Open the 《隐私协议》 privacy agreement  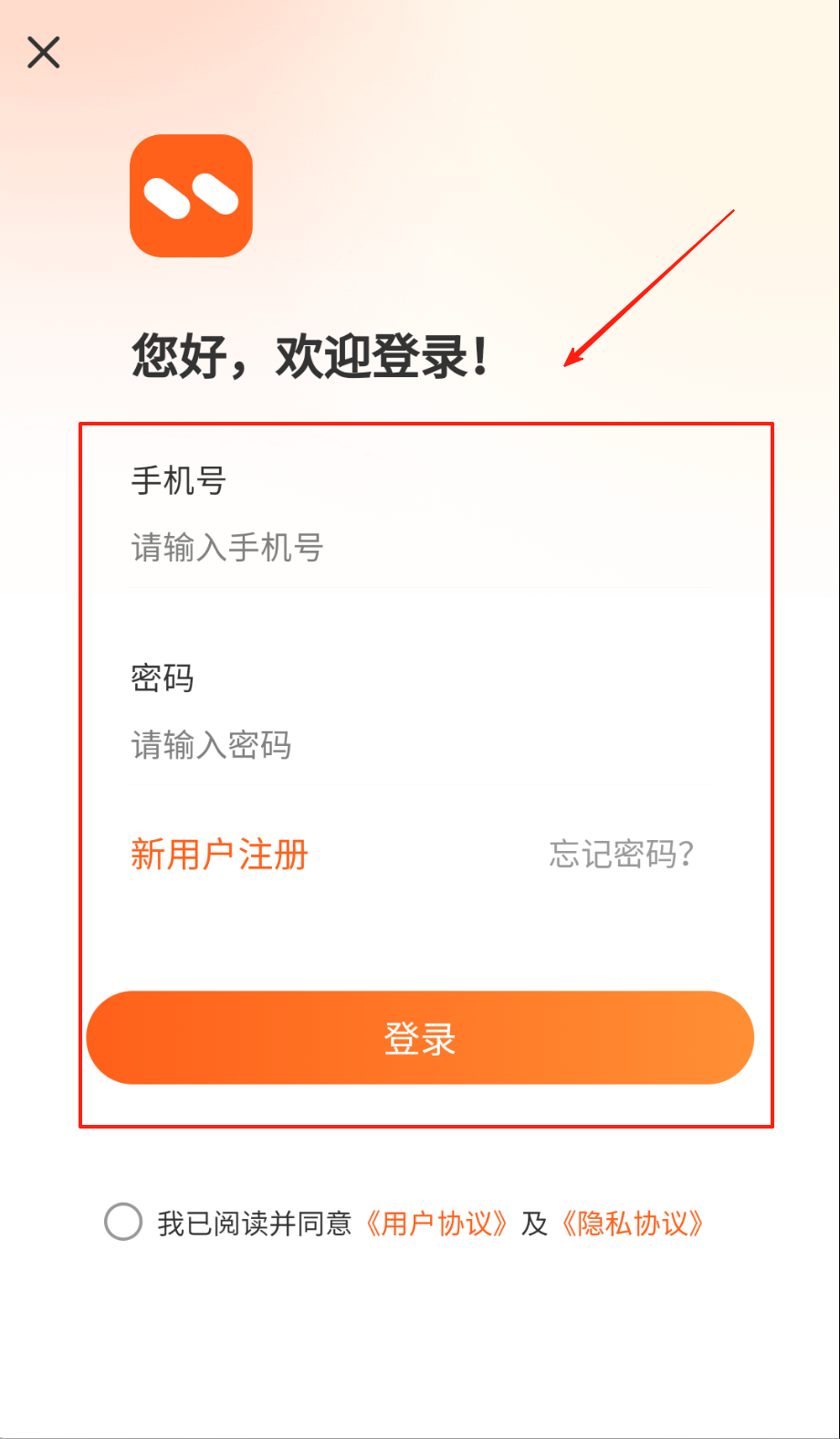pos(632,1224)
